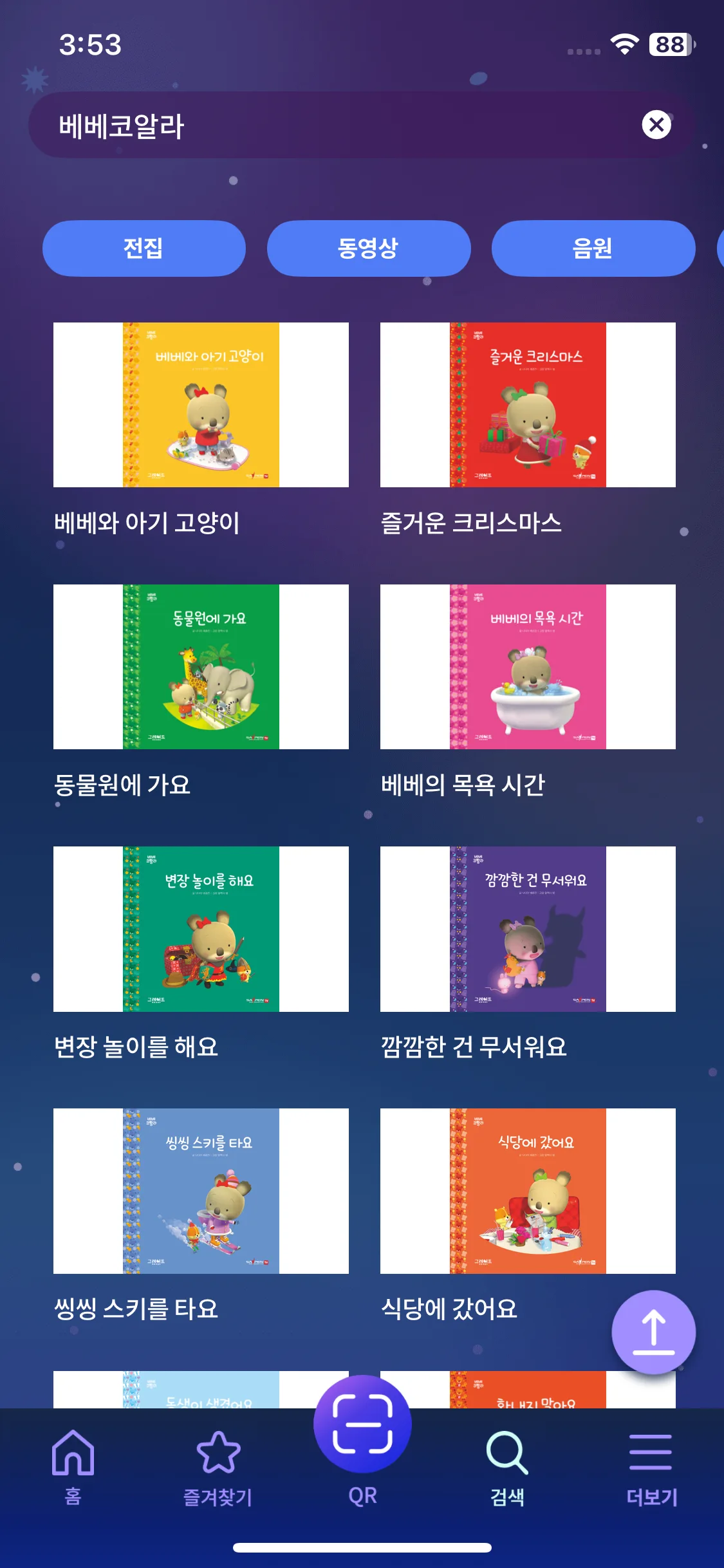This screenshot has height=1568, width=724.
Task: Select the 동영상 filter chip
Action: click(368, 248)
